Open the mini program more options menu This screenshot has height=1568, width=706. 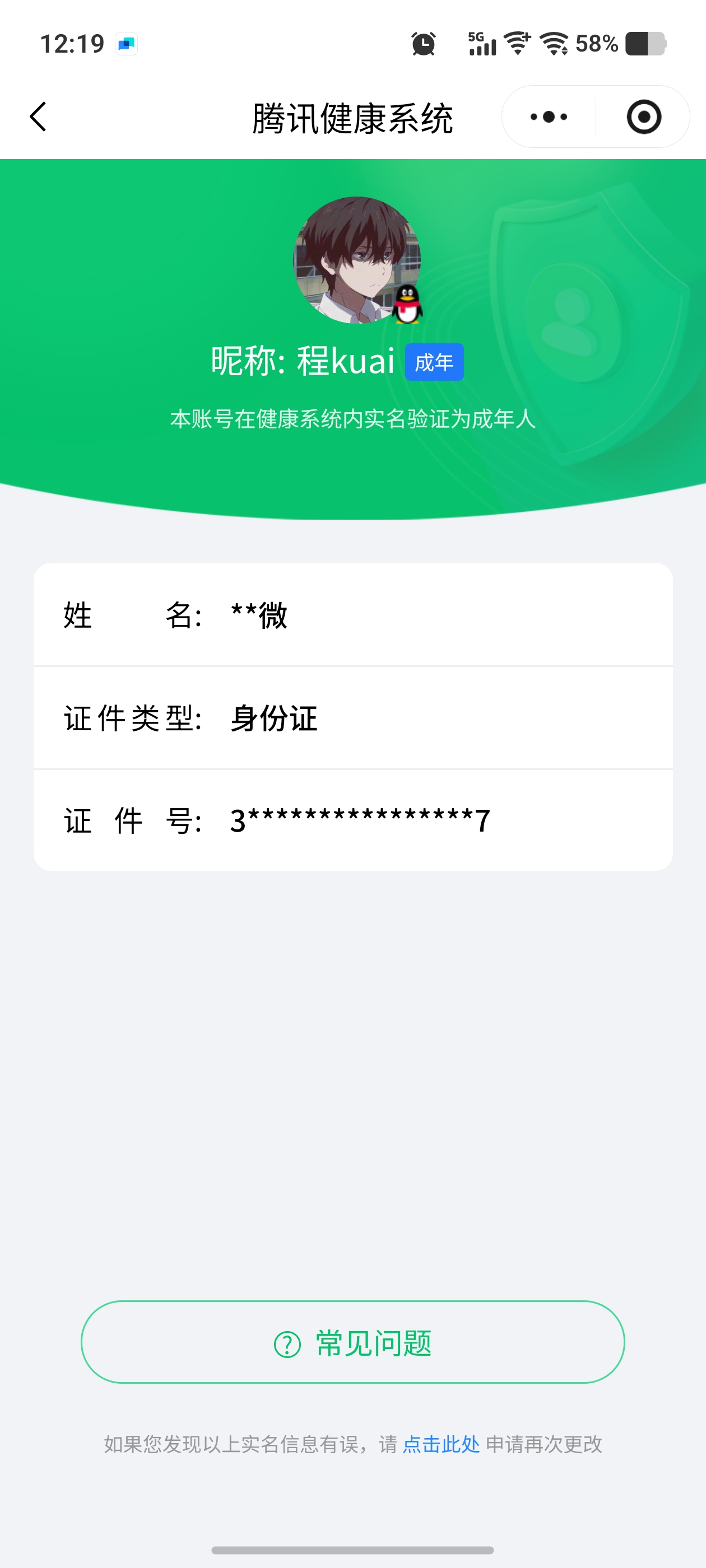coord(548,116)
